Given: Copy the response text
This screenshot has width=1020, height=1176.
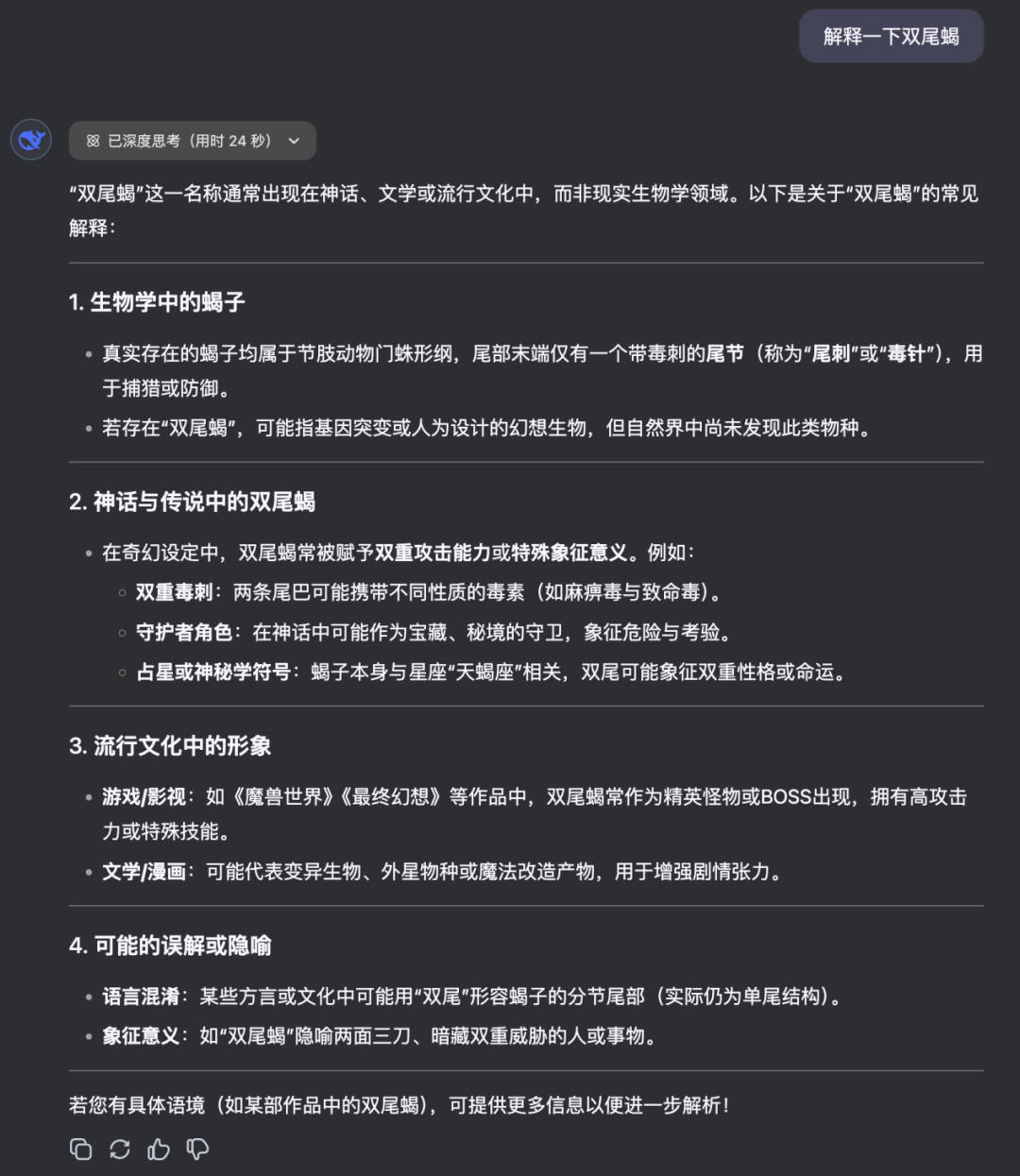Looking at the screenshot, I should pos(81,1149).
